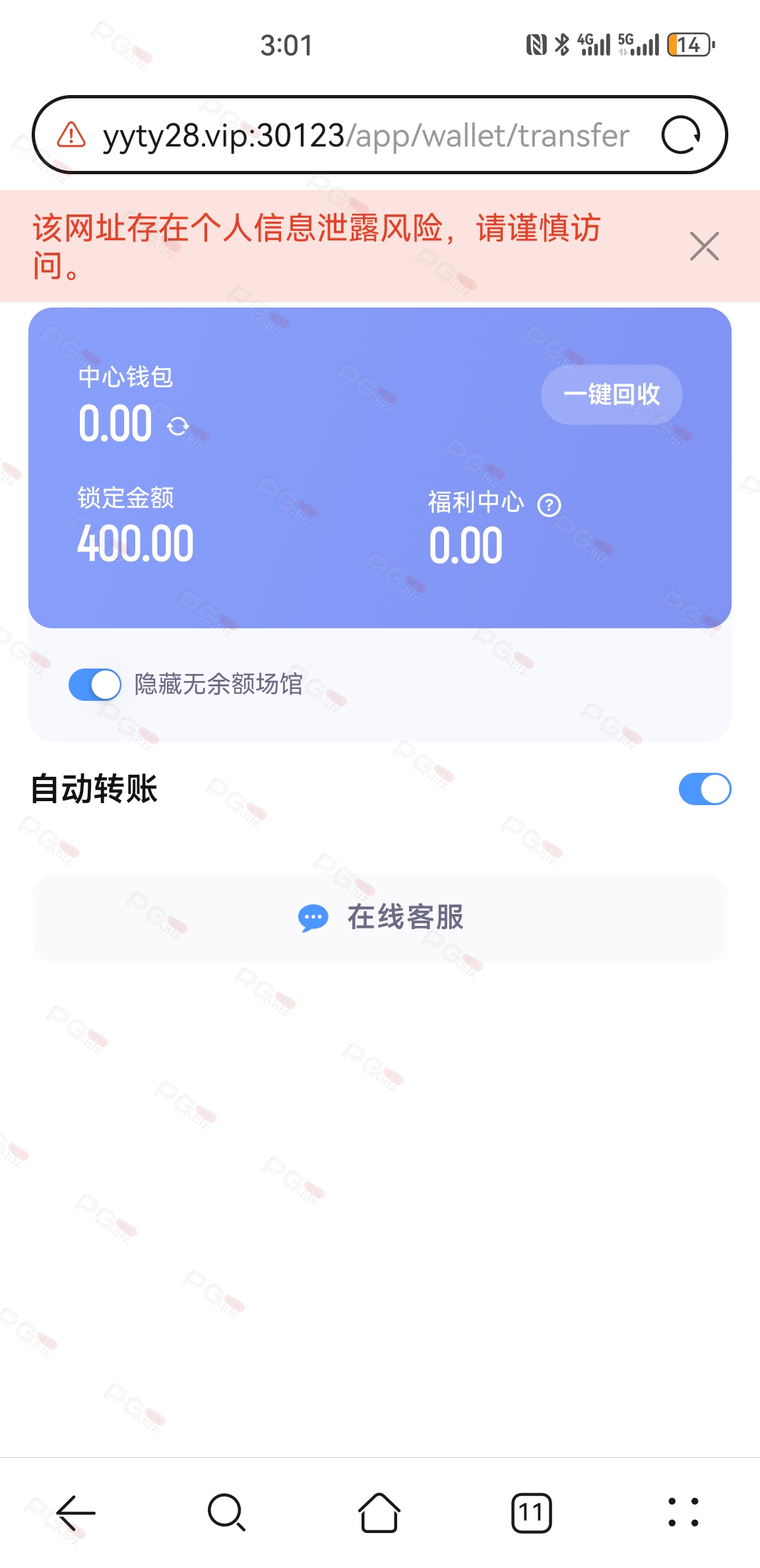Contact 在线客服 support
The image size is (760, 1568).
pos(380,917)
